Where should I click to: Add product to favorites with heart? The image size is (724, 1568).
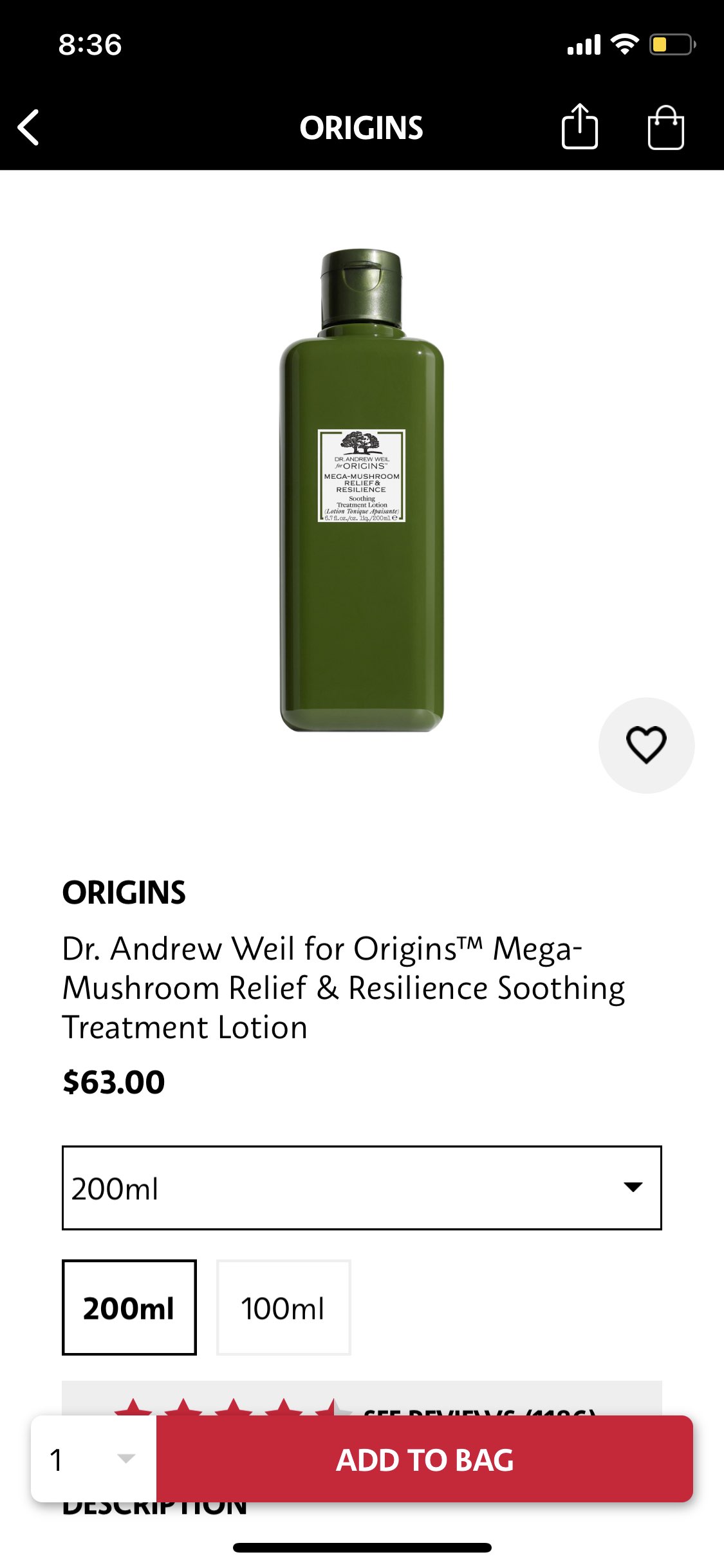click(646, 745)
